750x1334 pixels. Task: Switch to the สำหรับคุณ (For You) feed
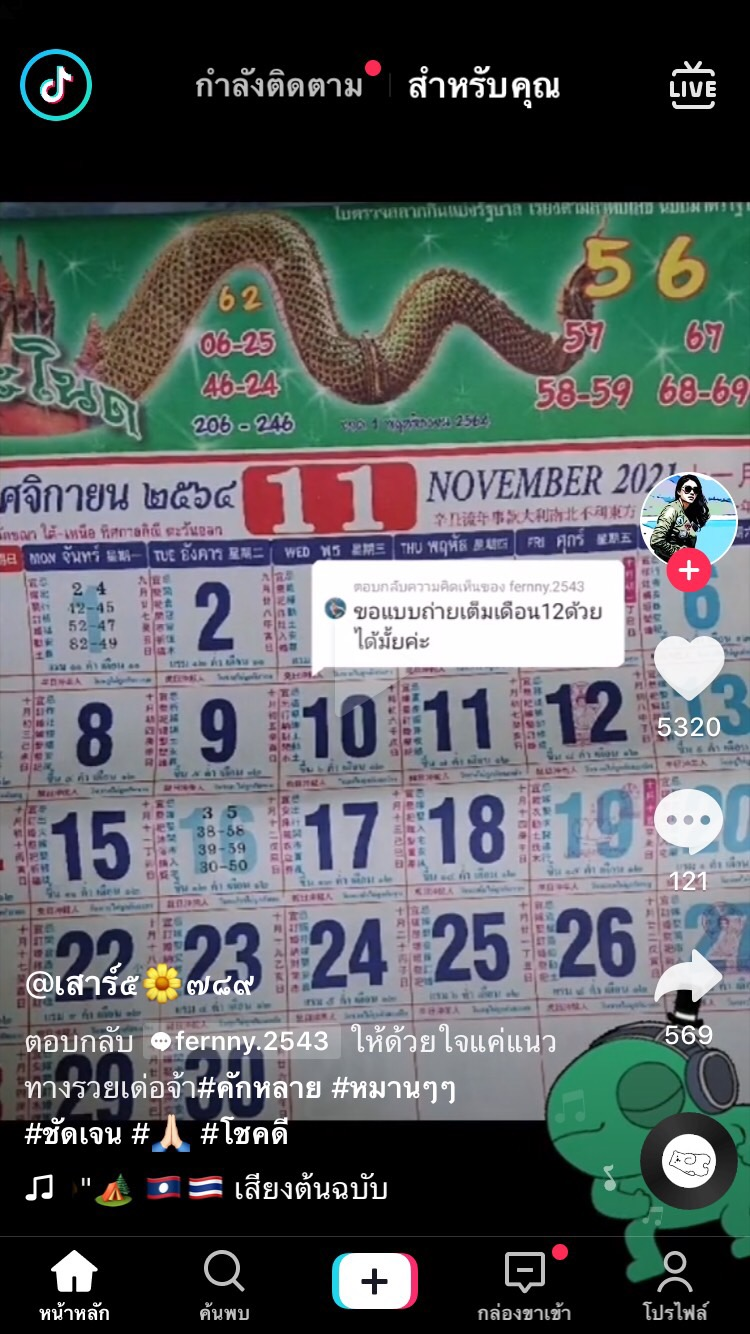[x=483, y=87]
